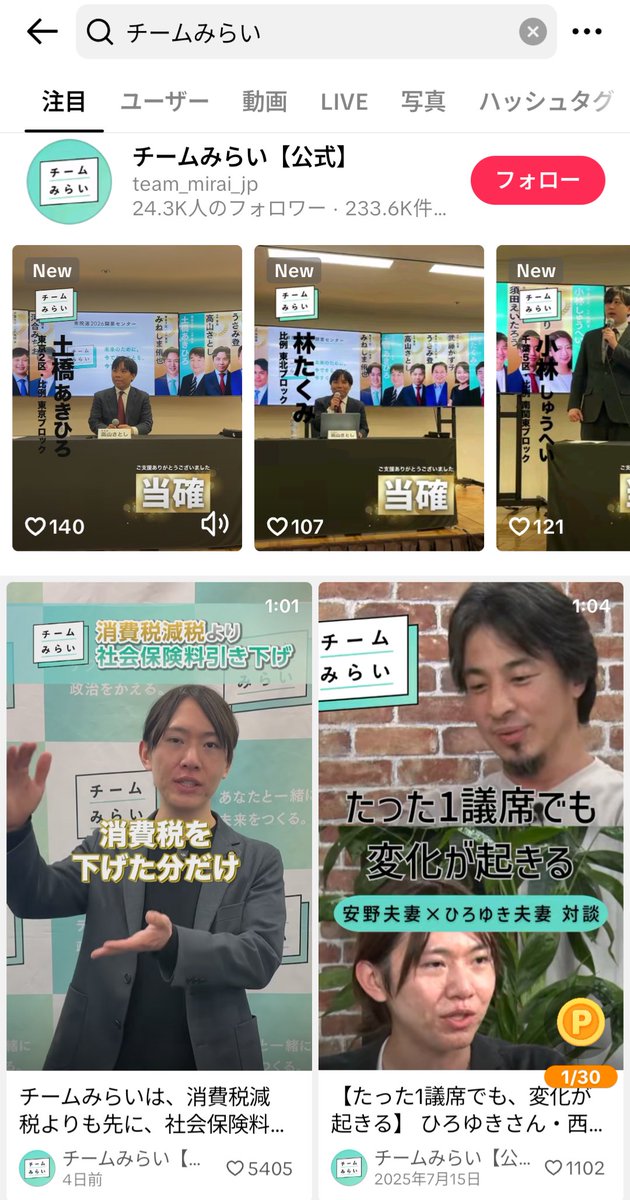Play the 土橋あきひろ 当確 video
Viewport: 630px width, 1200px height.
pos(127,397)
